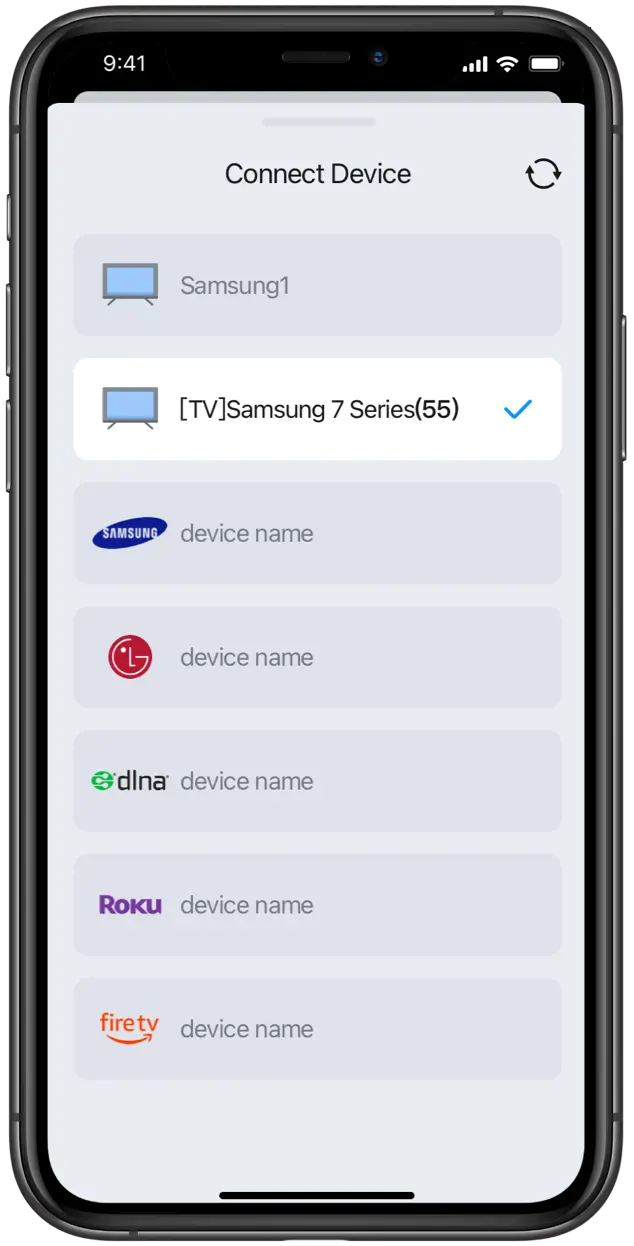Refresh the device list

(x=543, y=174)
